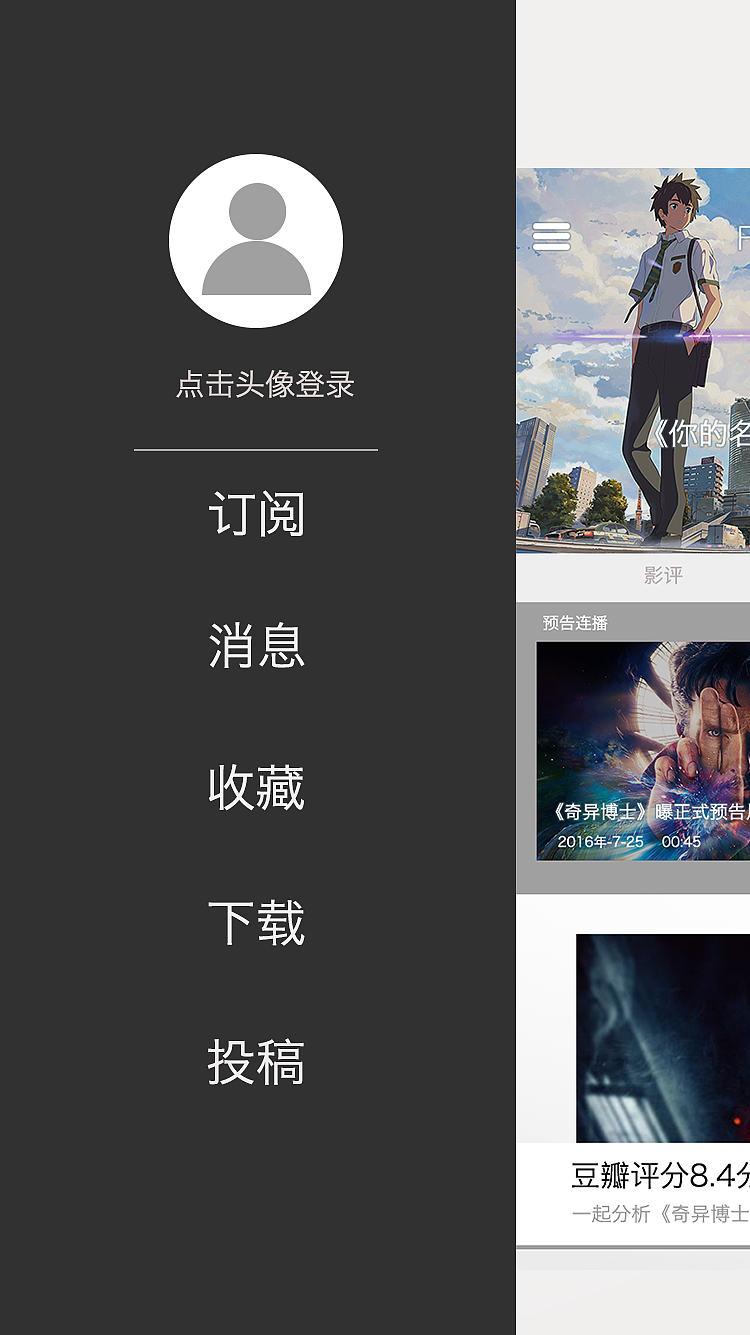Select 投稿 (Submit) in the sidebar

coord(255,1064)
